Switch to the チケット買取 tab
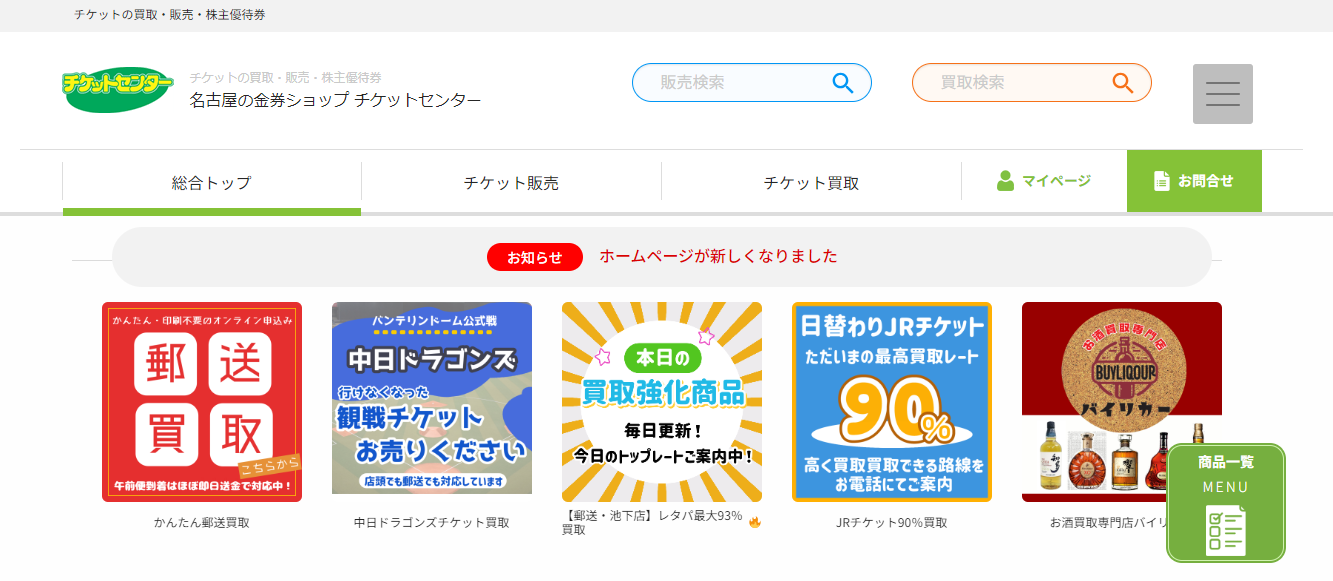The image size is (1333, 581). coord(811,183)
